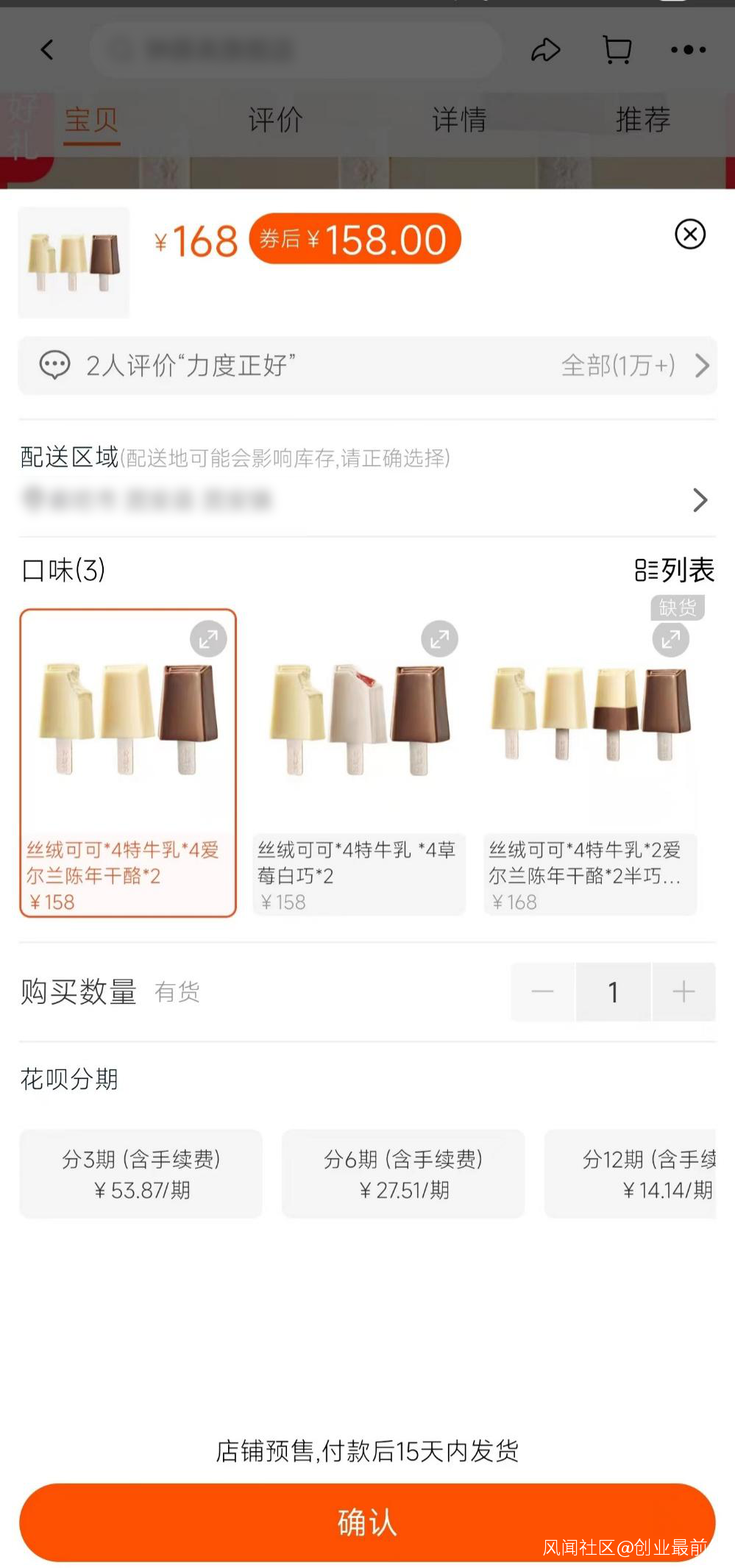735x1568 pixels.
Task: Change the 配送区域 delivery address
Action: click(368, 499)
